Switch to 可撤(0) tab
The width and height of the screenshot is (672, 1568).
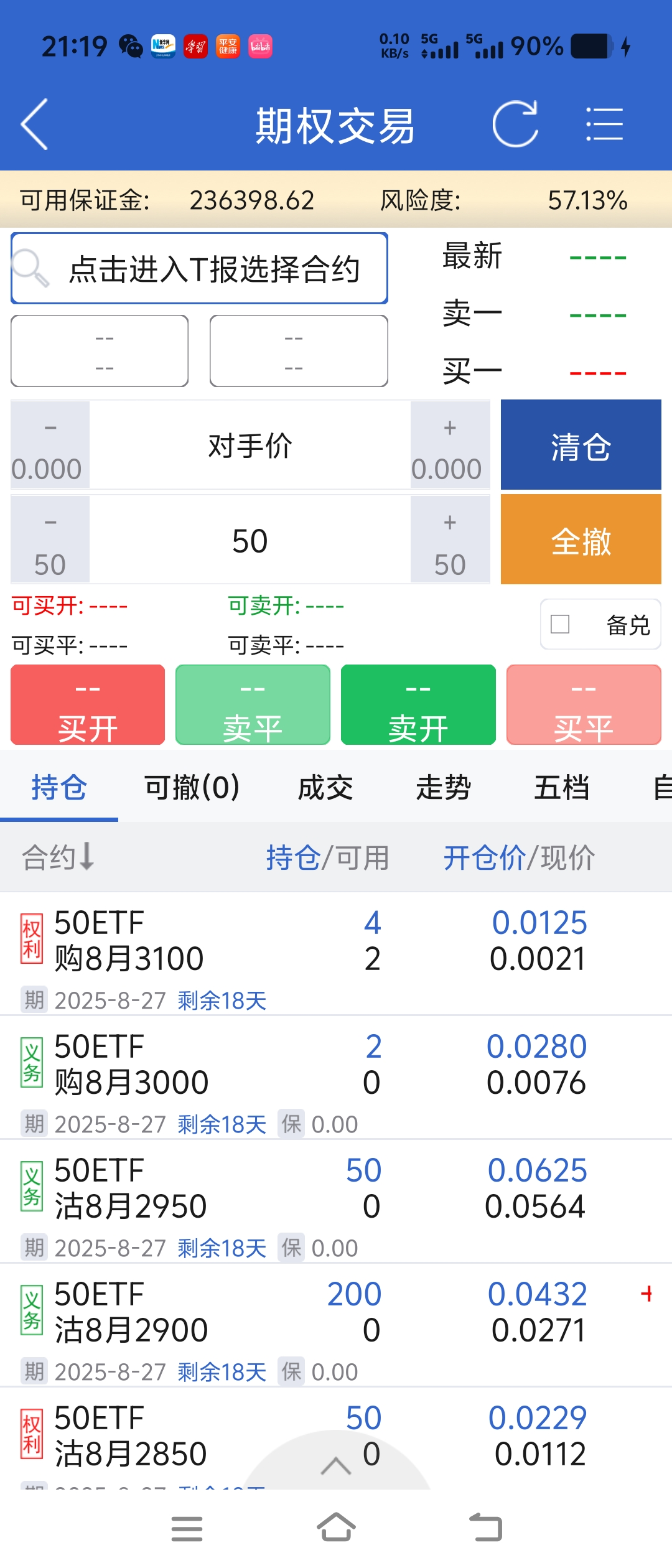pyautogui.click(x=192, y=788)
